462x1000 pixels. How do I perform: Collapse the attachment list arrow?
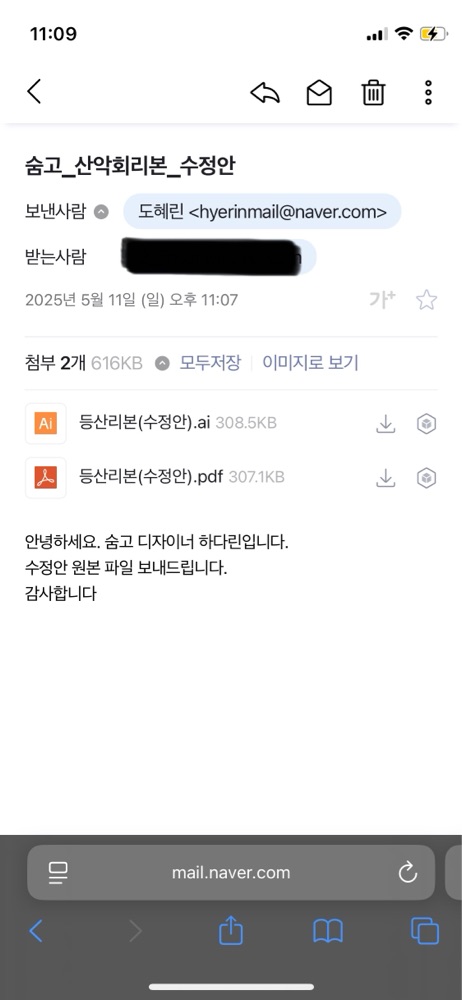(x=163, y=364)
